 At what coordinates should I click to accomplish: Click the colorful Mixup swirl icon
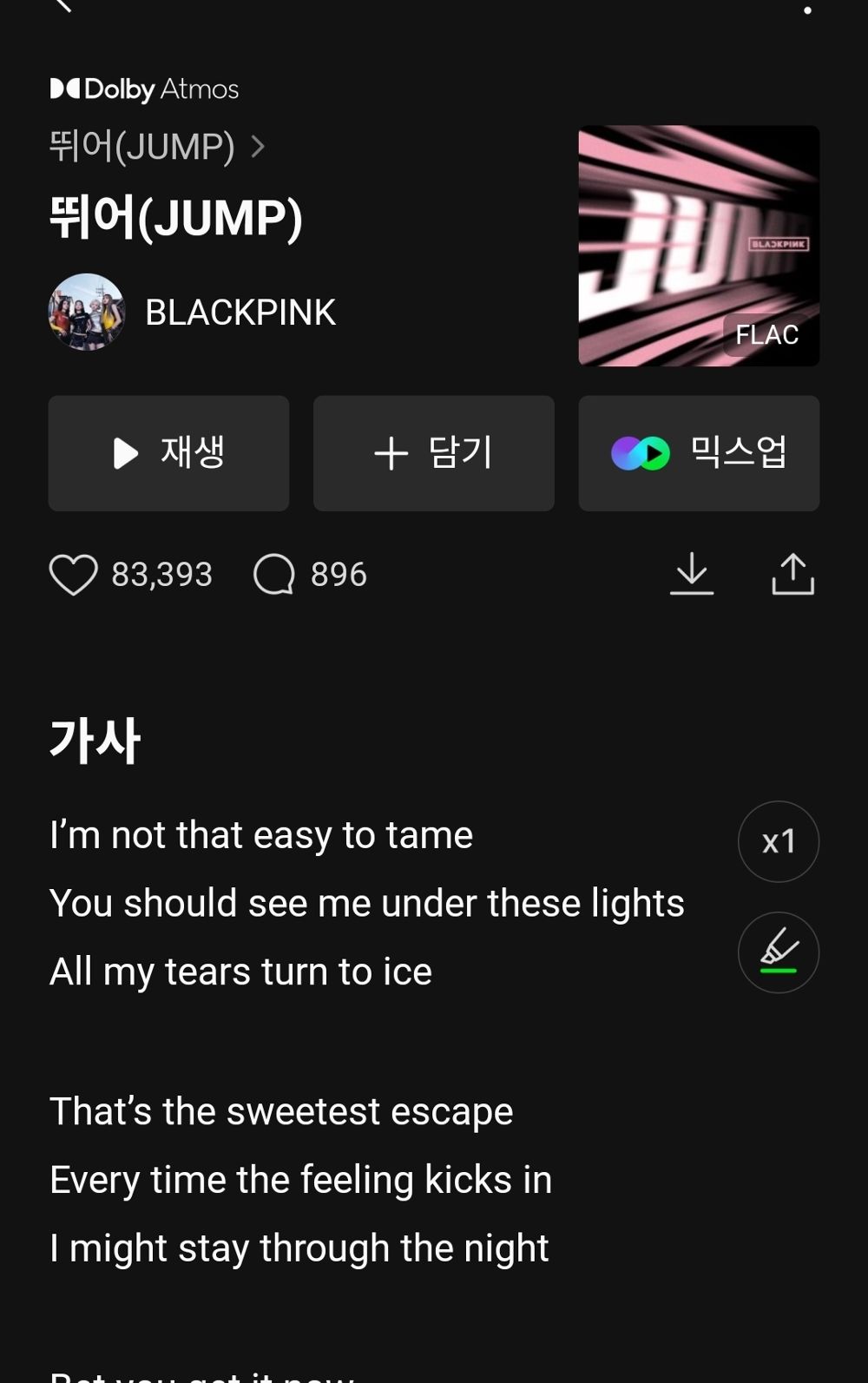tap(640, 452)
